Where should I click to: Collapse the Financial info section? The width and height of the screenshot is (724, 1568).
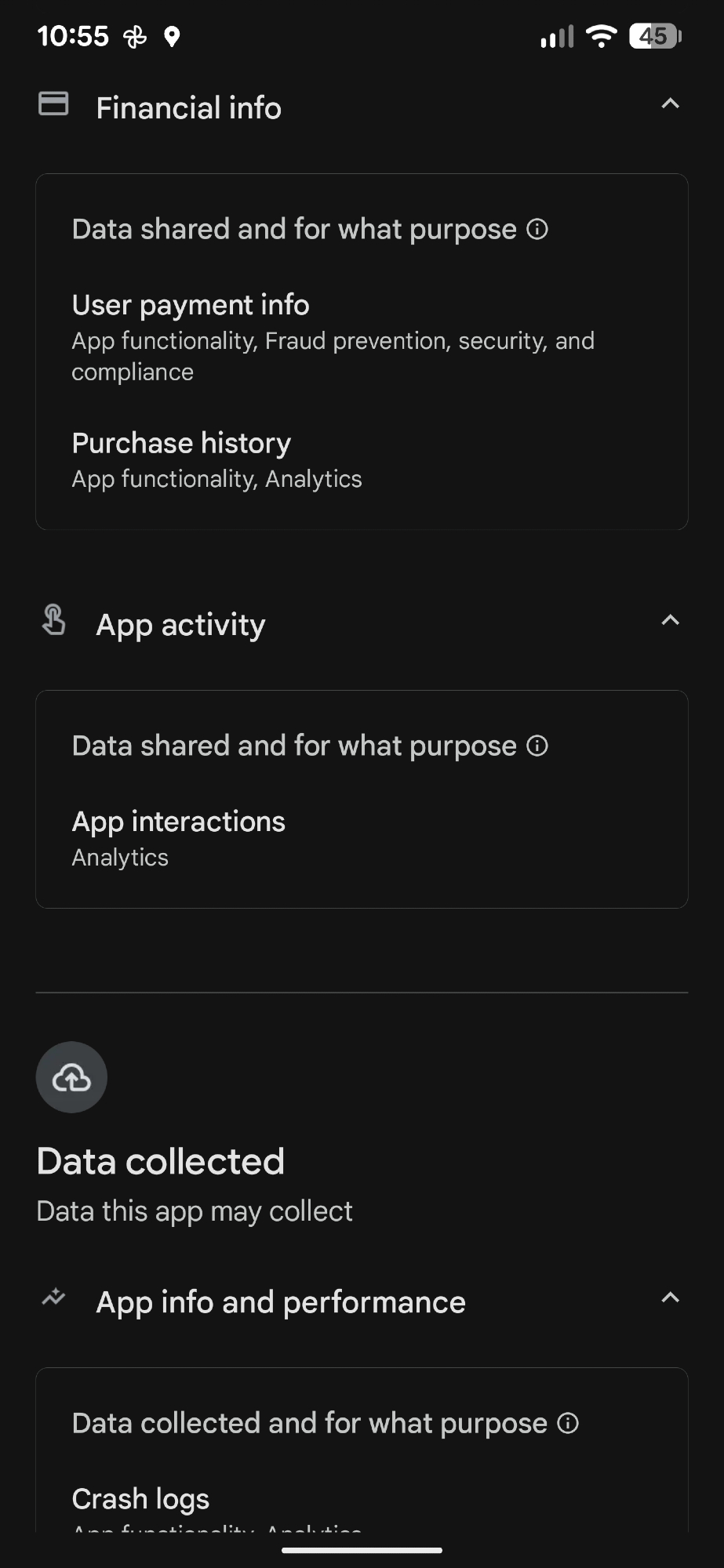pos(670,104)
